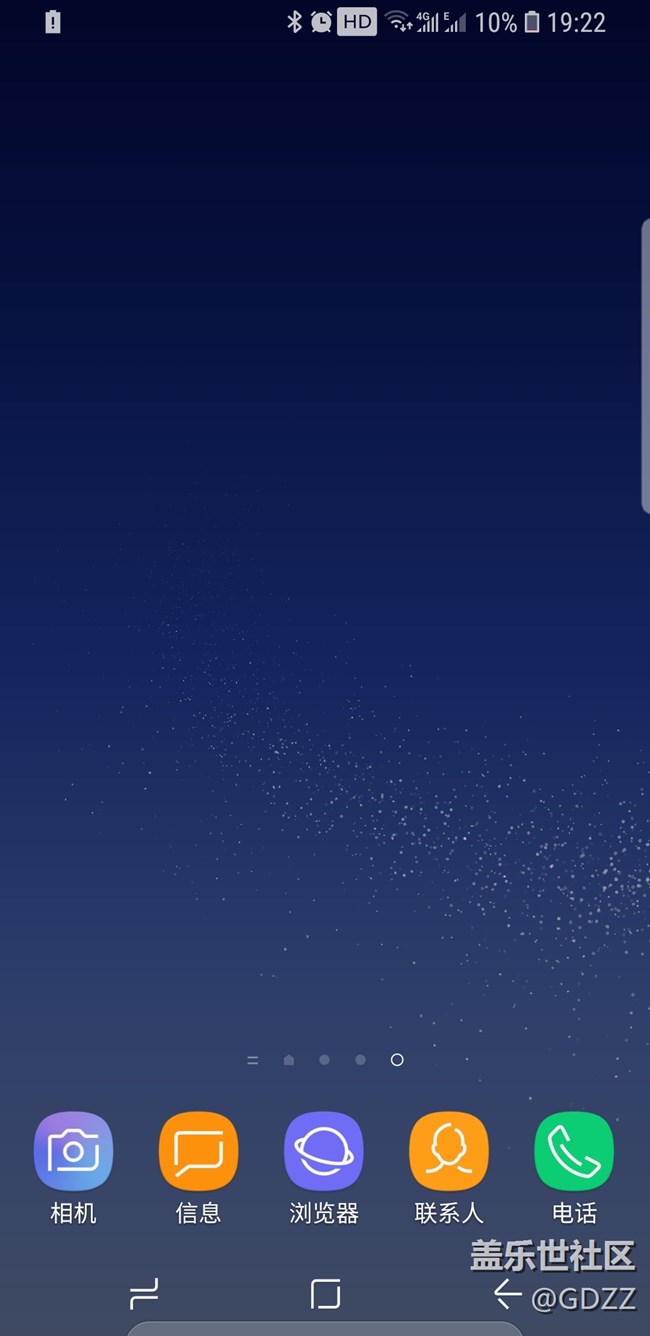Image resolution: width=650 pixels, height=1336 pixels.
Task: Open the 浏览器 browser app
Action: pos(324,1151)
